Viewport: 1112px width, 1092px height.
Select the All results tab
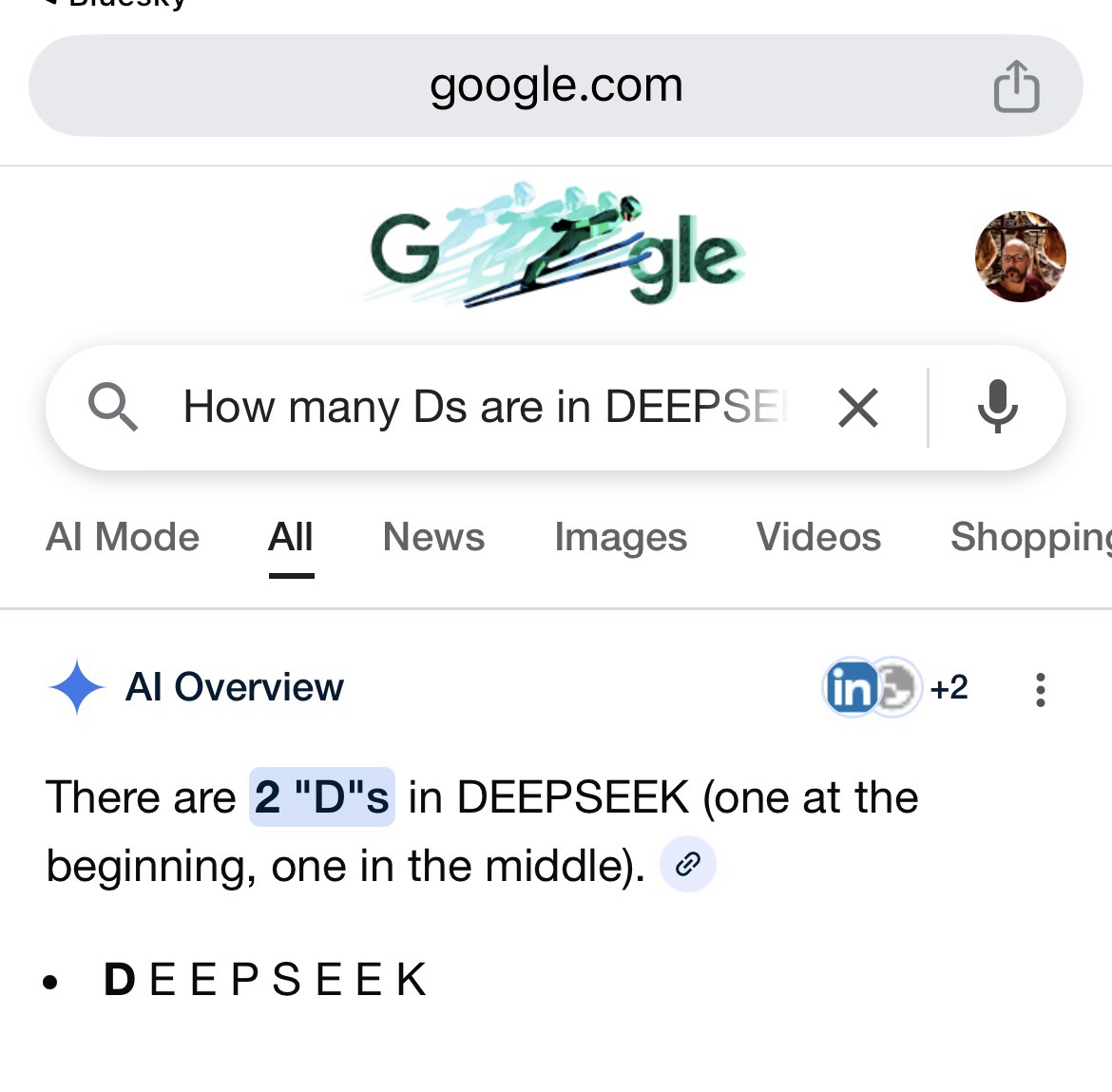[x=291, y=538]
